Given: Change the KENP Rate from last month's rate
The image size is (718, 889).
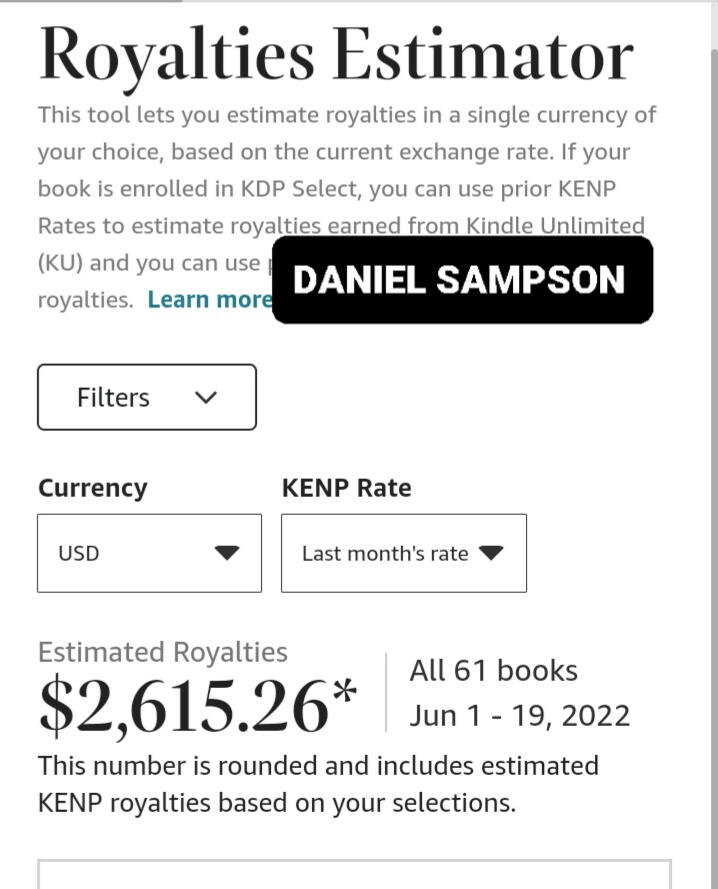Looking at the screenshot, I should click(403, 553).
